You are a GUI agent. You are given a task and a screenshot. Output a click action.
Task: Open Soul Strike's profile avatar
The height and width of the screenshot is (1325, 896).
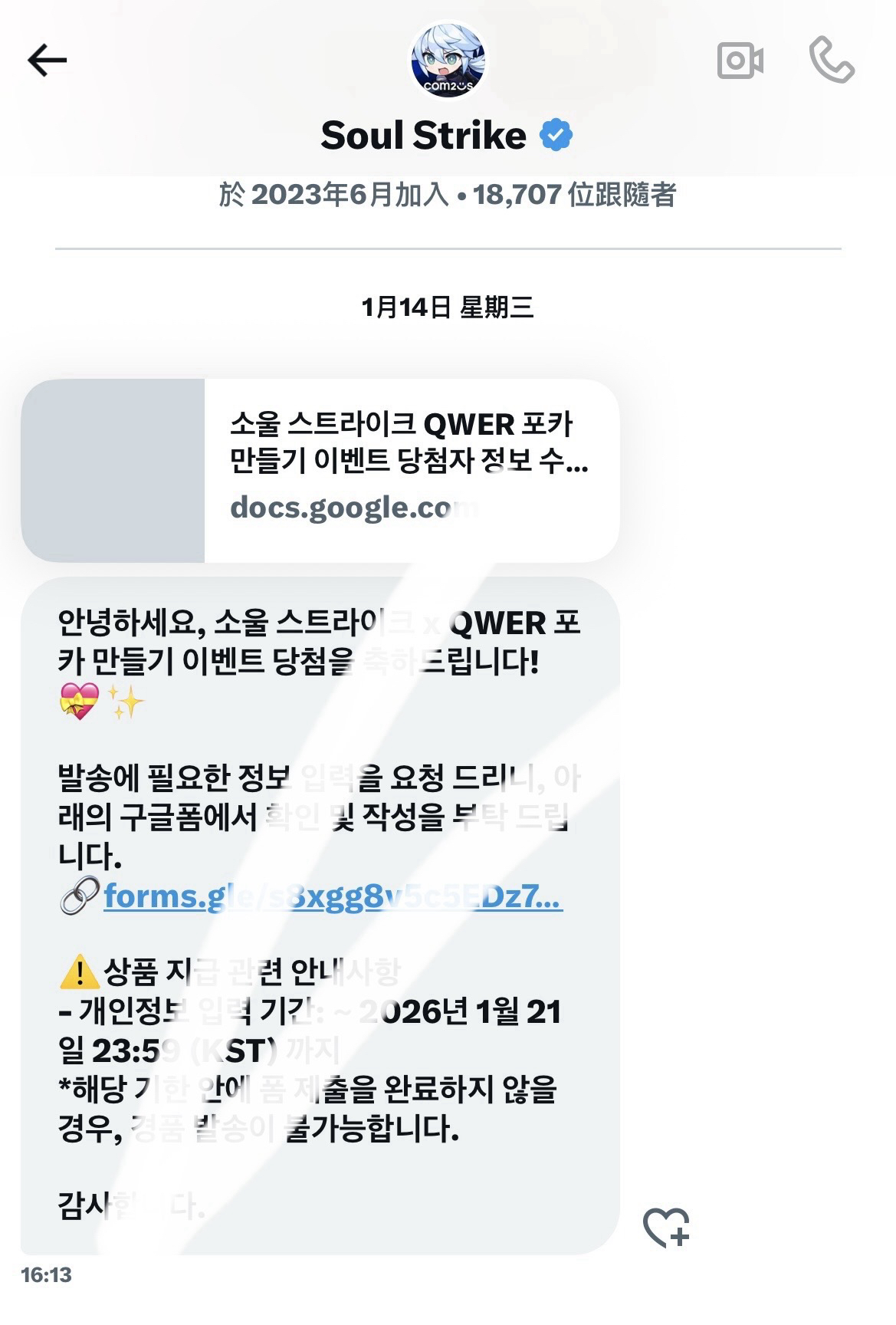[448, 60]
